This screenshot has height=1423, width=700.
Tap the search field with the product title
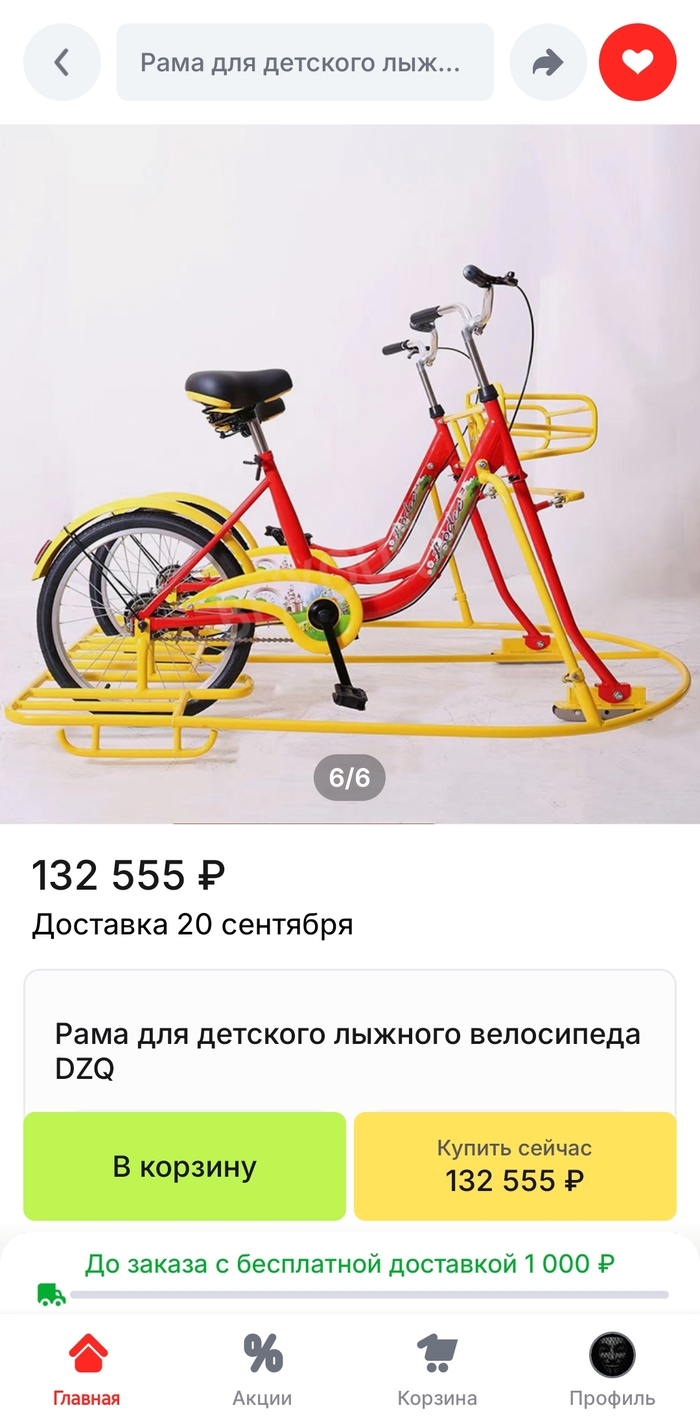point(305,63)
